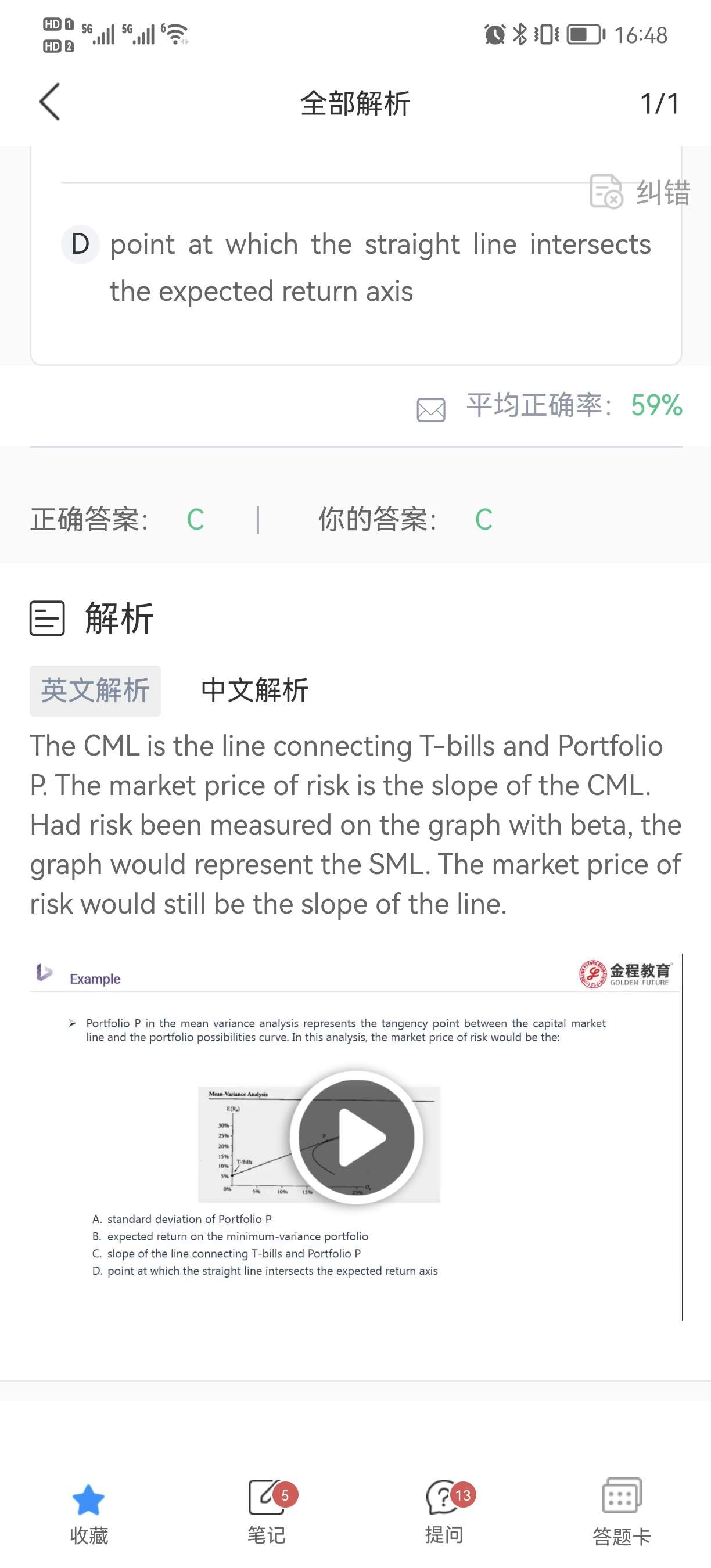
Task: Go back using the top-left arrow
Action: 50,102
